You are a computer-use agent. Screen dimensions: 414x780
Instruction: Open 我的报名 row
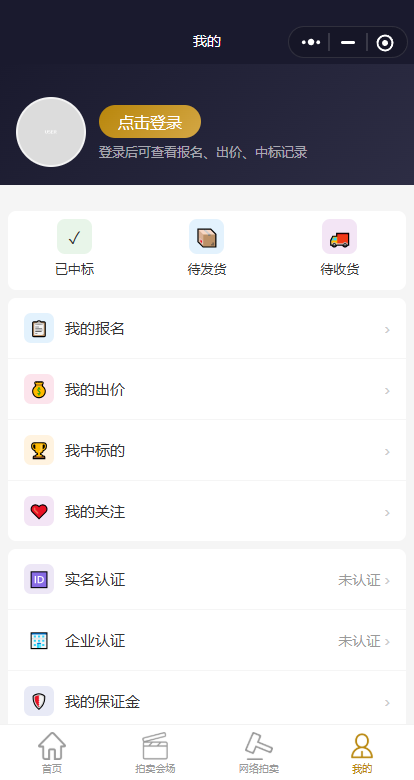(207, 328)
